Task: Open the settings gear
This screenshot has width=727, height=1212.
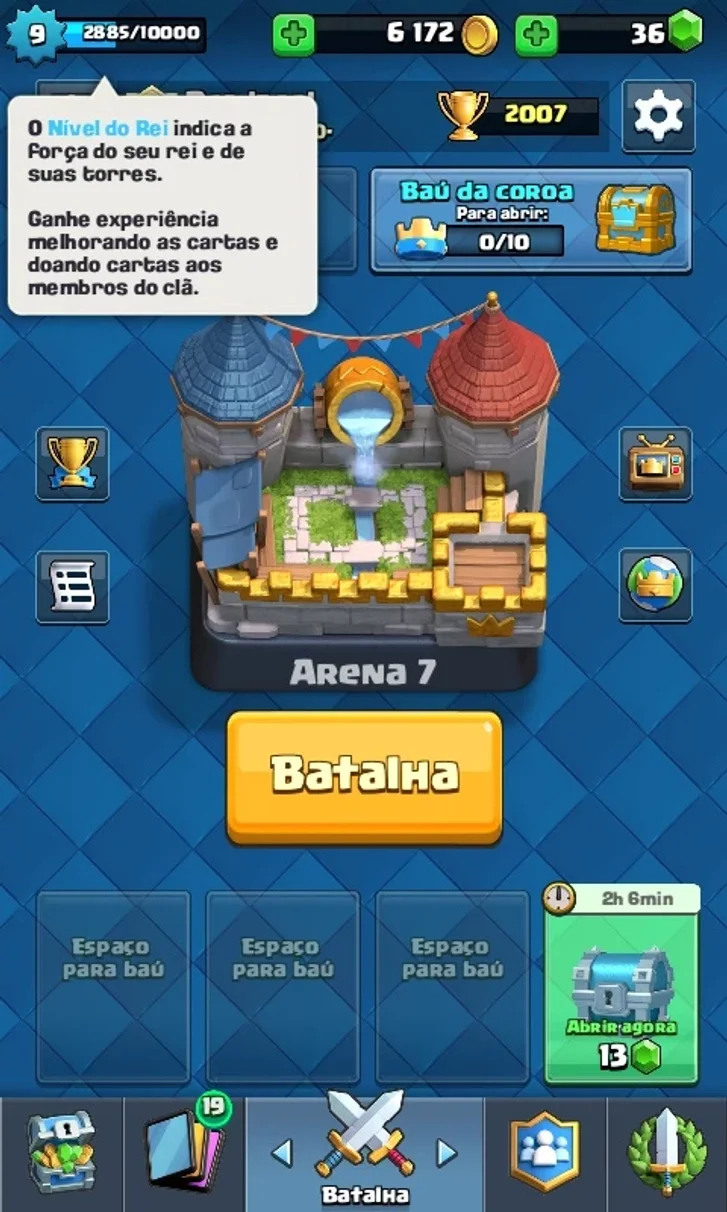Action: click(658, 116)
